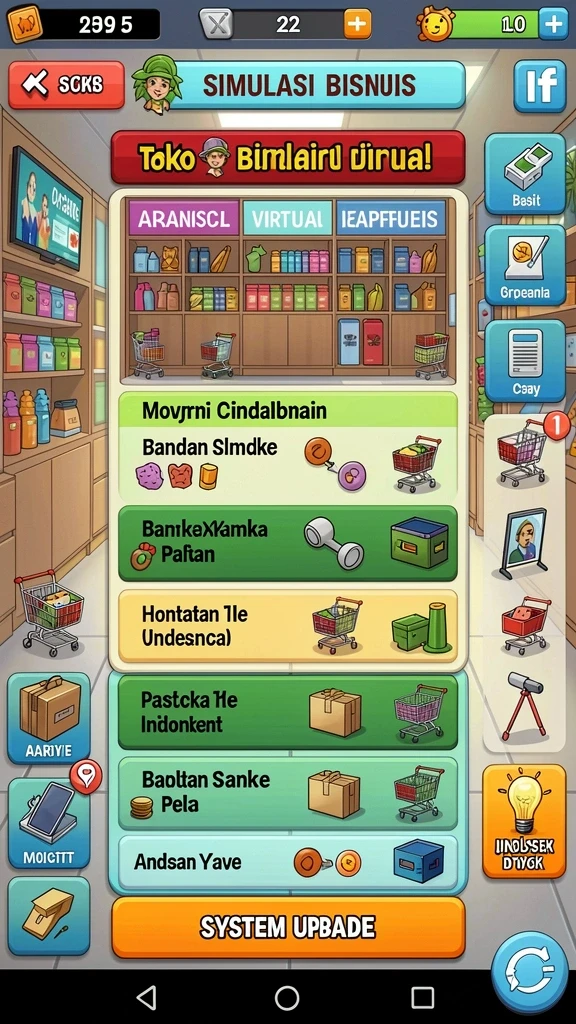
Task: Tap the round refresh button
Action: click(x=530, y=972)
